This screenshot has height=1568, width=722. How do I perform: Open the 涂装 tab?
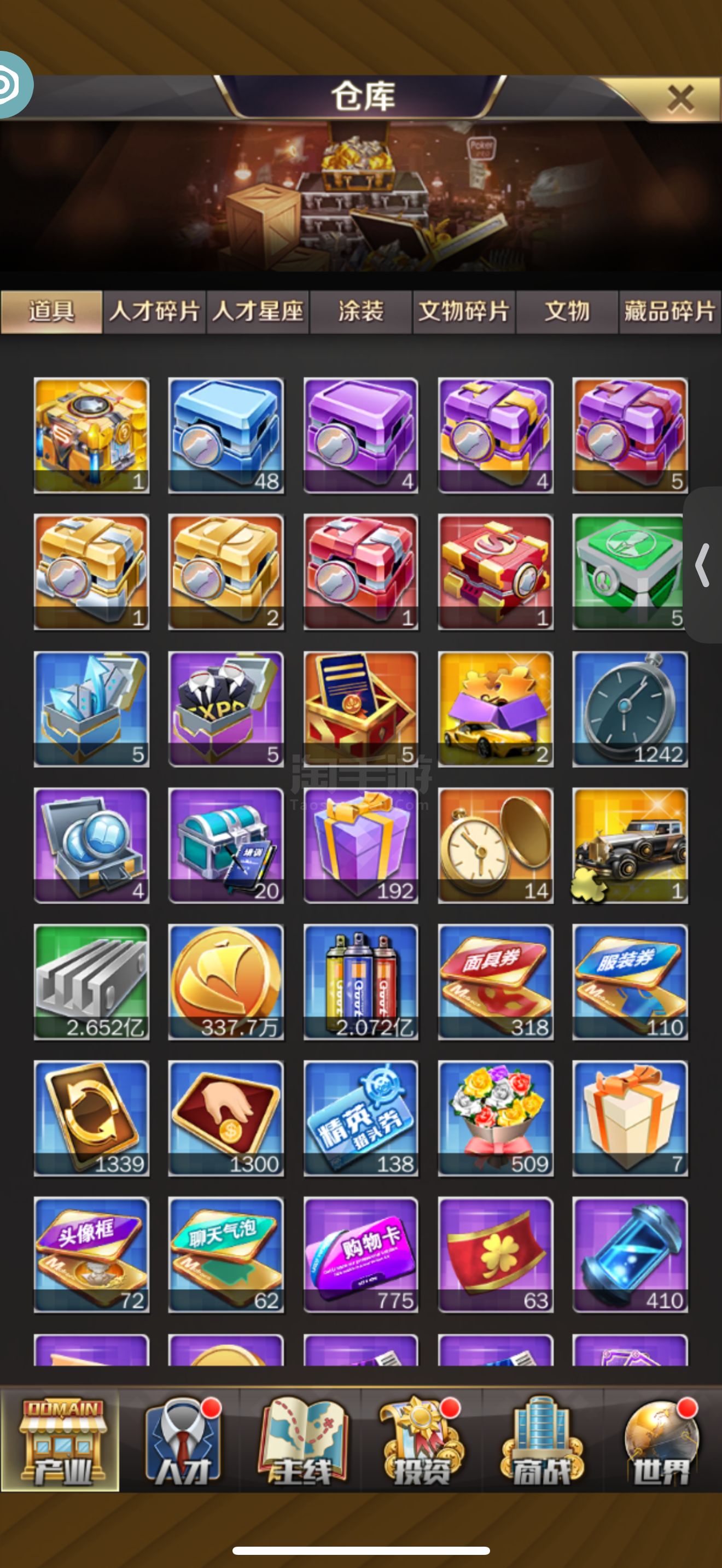361,312
